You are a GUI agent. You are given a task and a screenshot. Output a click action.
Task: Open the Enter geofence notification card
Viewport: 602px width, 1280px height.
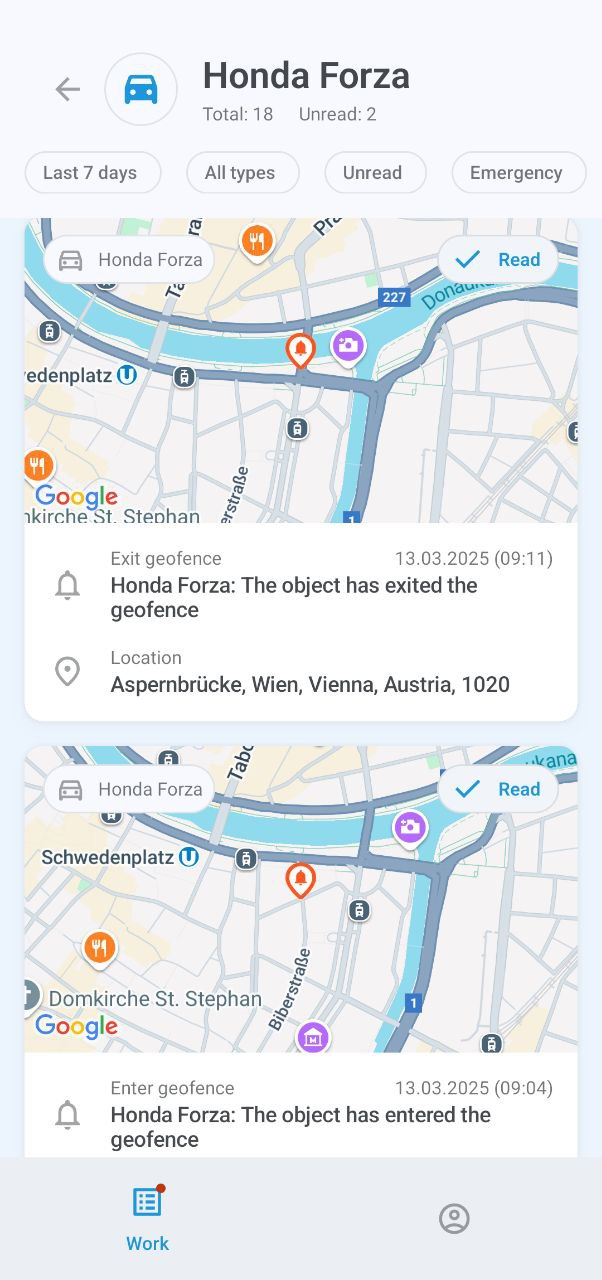pyautogui.click(x=300, y=1114)
